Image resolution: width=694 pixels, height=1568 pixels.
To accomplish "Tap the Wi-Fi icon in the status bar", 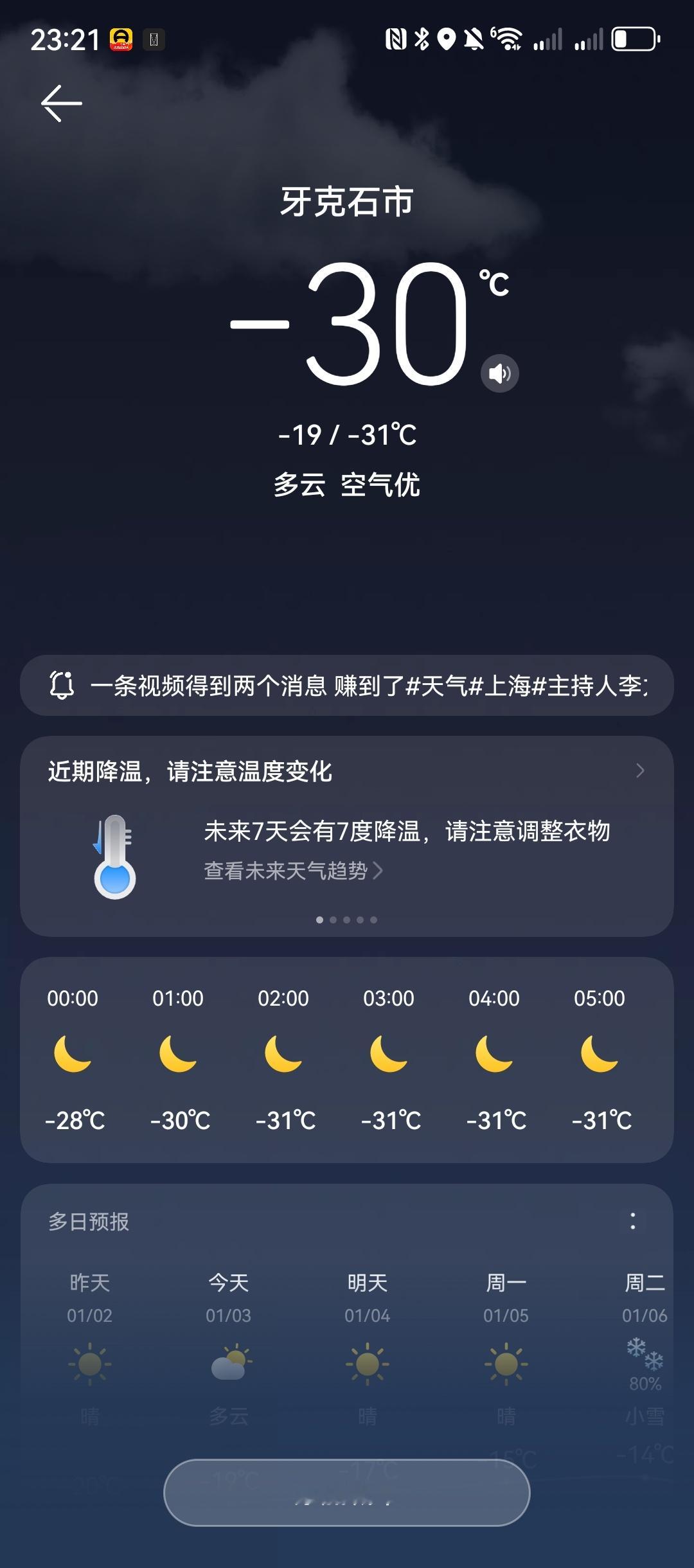I will click(x=507, y=40).
